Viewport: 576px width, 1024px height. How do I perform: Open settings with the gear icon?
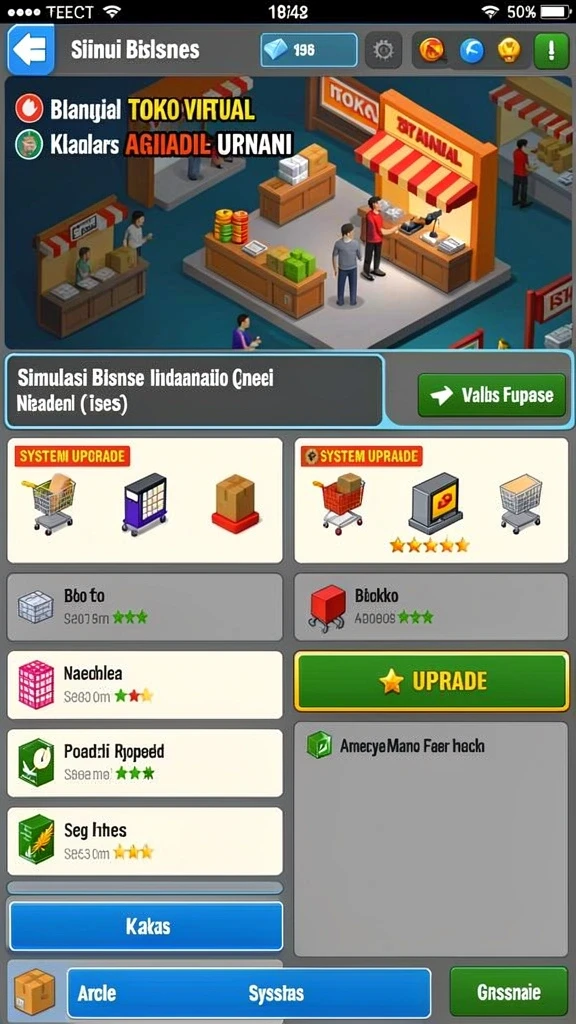click(x=383, y=50)
